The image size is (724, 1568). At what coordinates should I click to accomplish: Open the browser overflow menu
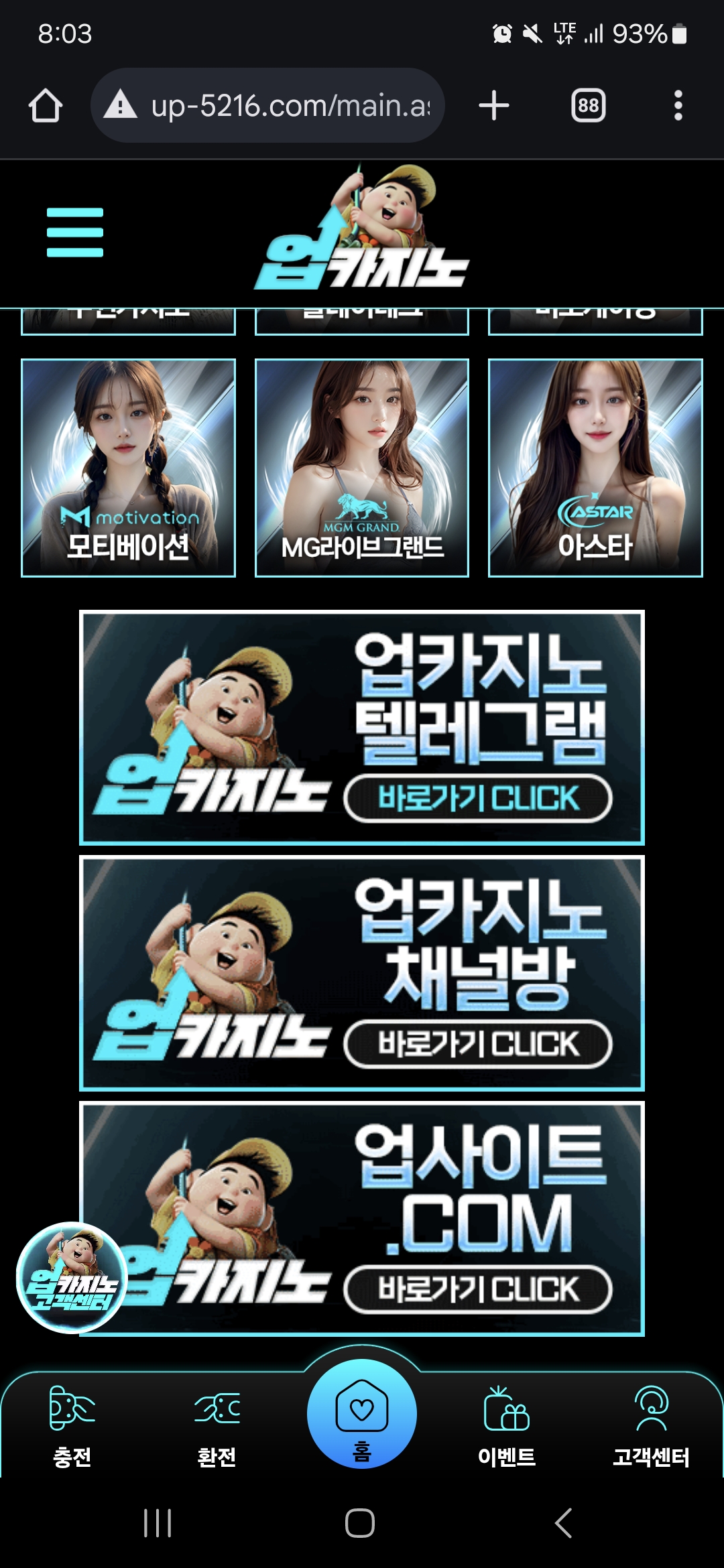click(678, 106)
